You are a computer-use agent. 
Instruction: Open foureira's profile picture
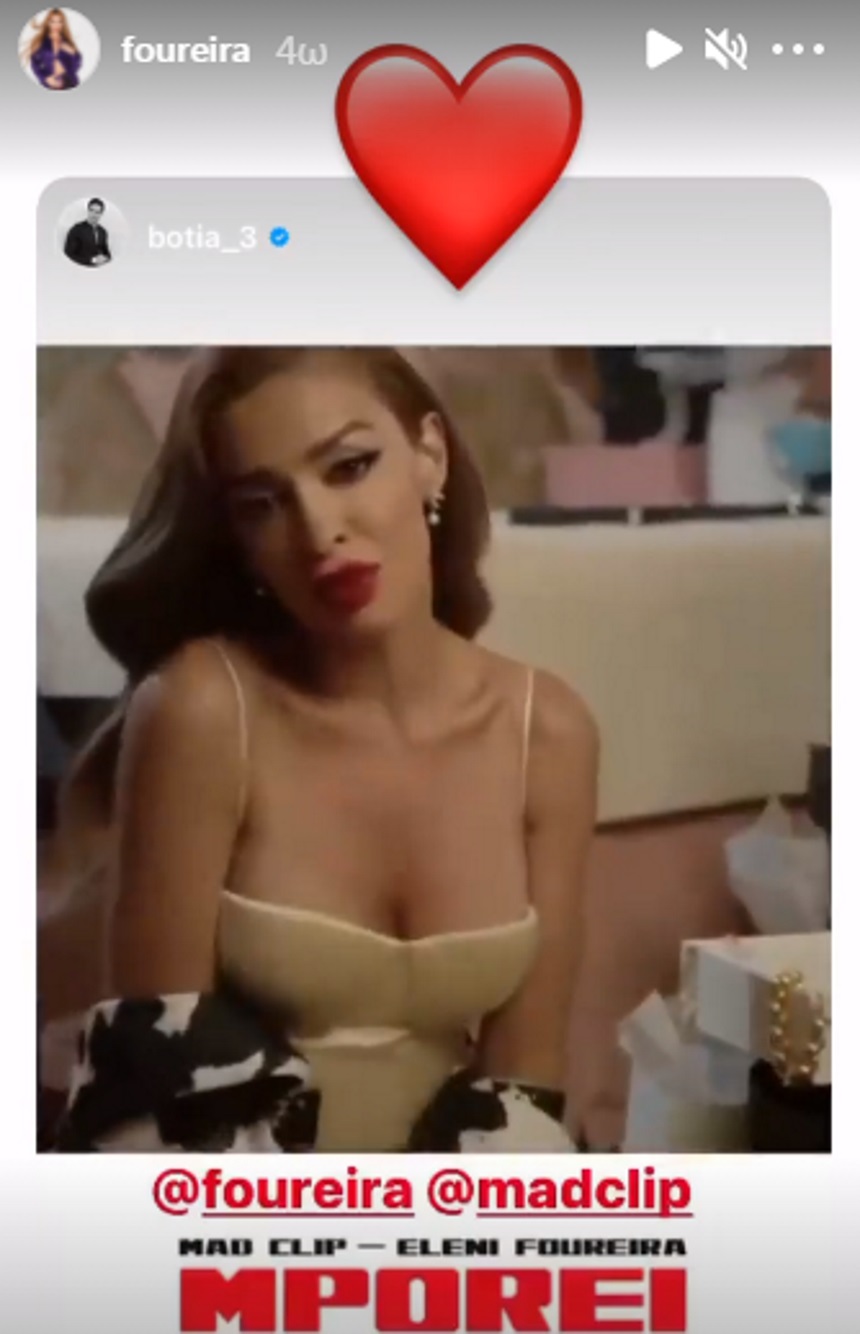pos(59,49)
